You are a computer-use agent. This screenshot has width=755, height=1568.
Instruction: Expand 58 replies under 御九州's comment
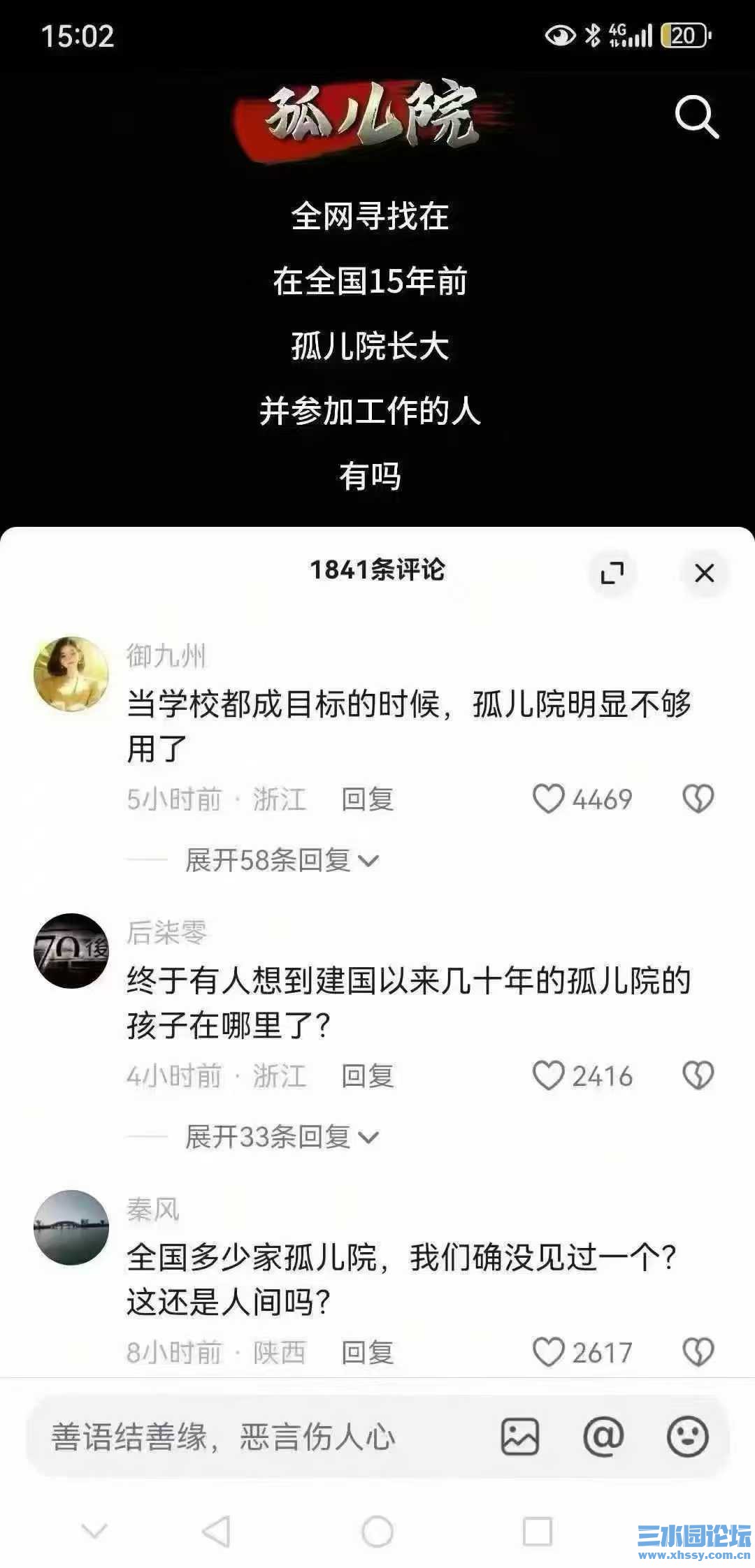[x=281, y=860]
